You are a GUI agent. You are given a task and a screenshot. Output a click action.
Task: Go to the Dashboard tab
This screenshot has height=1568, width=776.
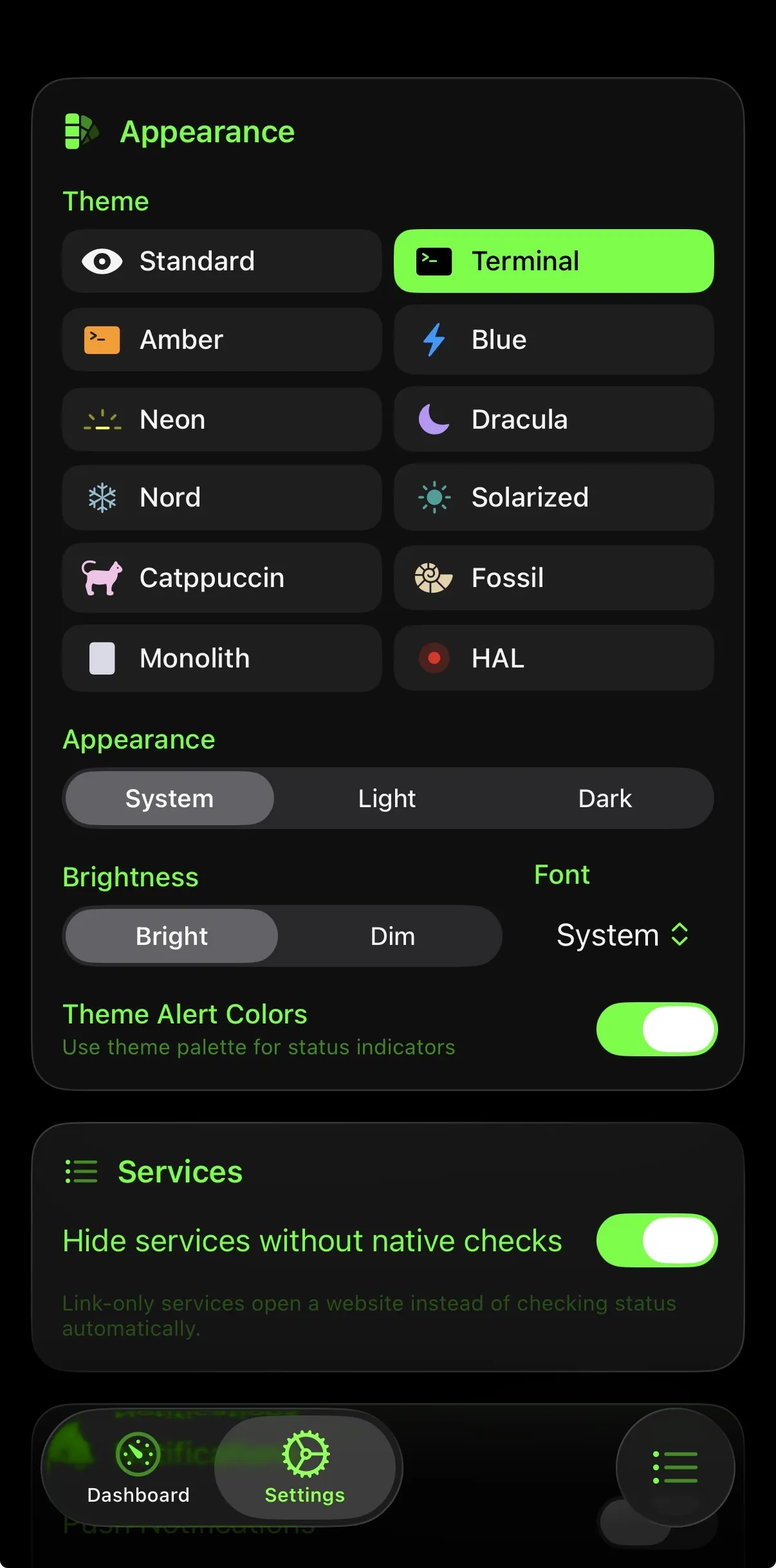pos(138,1468)
